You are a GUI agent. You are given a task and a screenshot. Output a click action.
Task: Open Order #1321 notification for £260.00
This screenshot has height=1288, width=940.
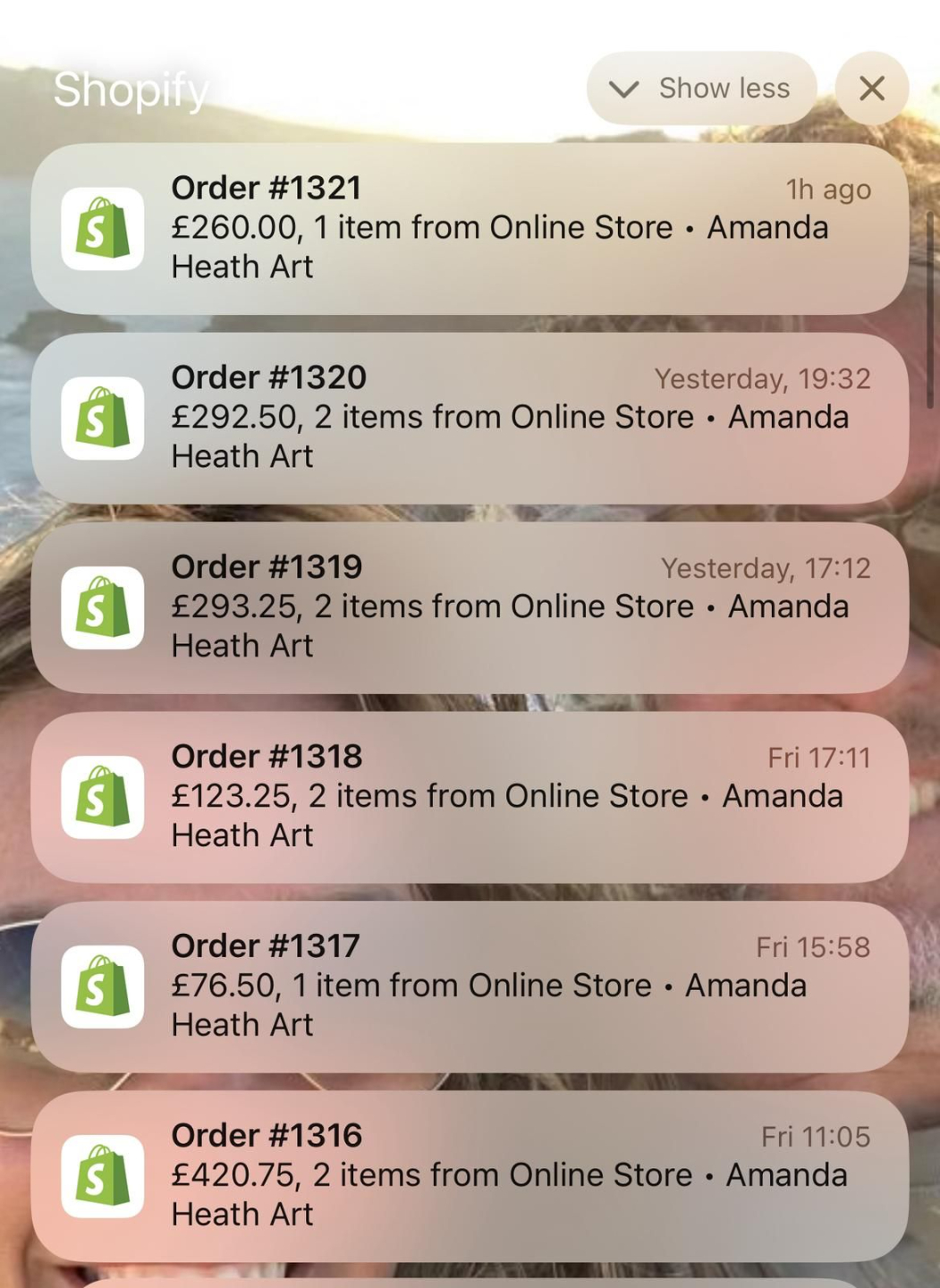470,228
